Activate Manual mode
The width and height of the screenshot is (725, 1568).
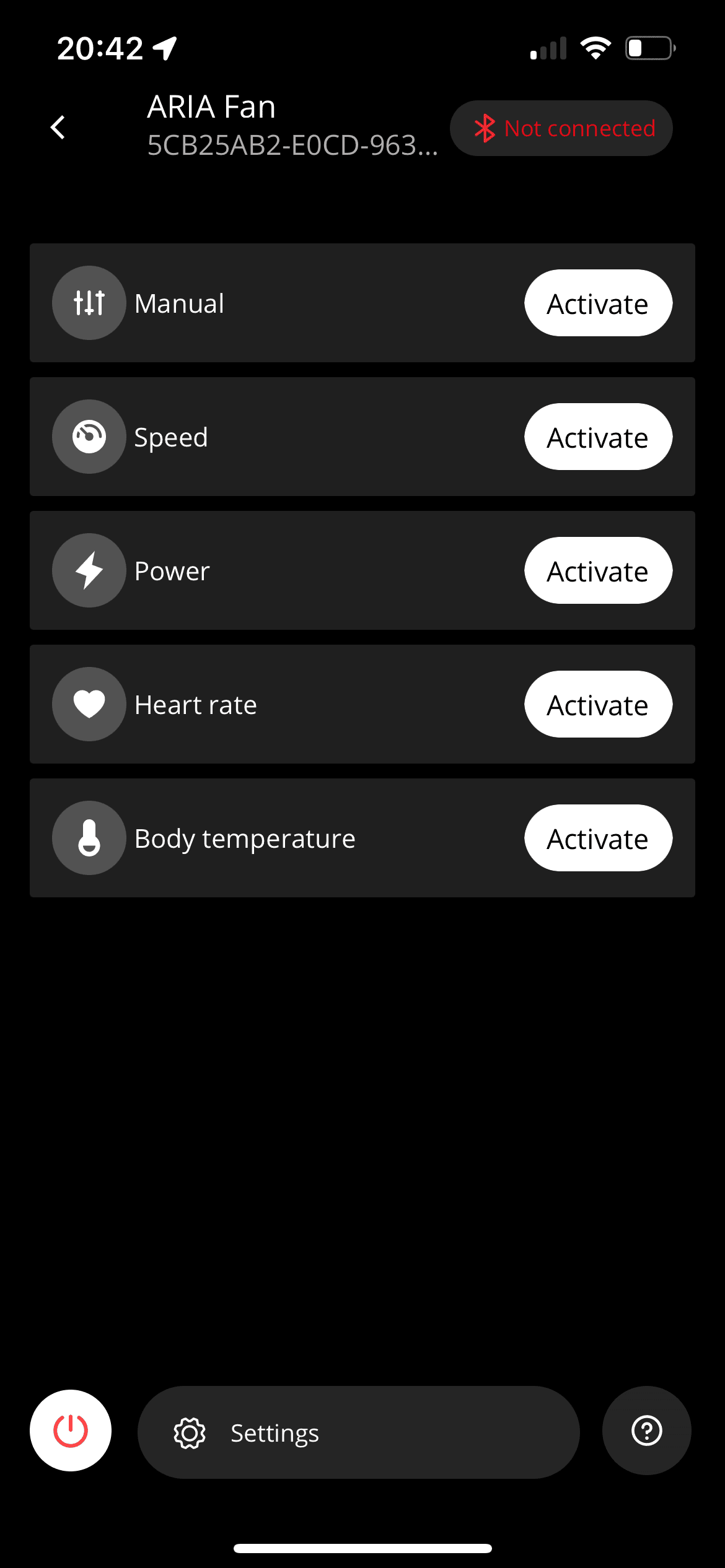[x=597, y=302]
